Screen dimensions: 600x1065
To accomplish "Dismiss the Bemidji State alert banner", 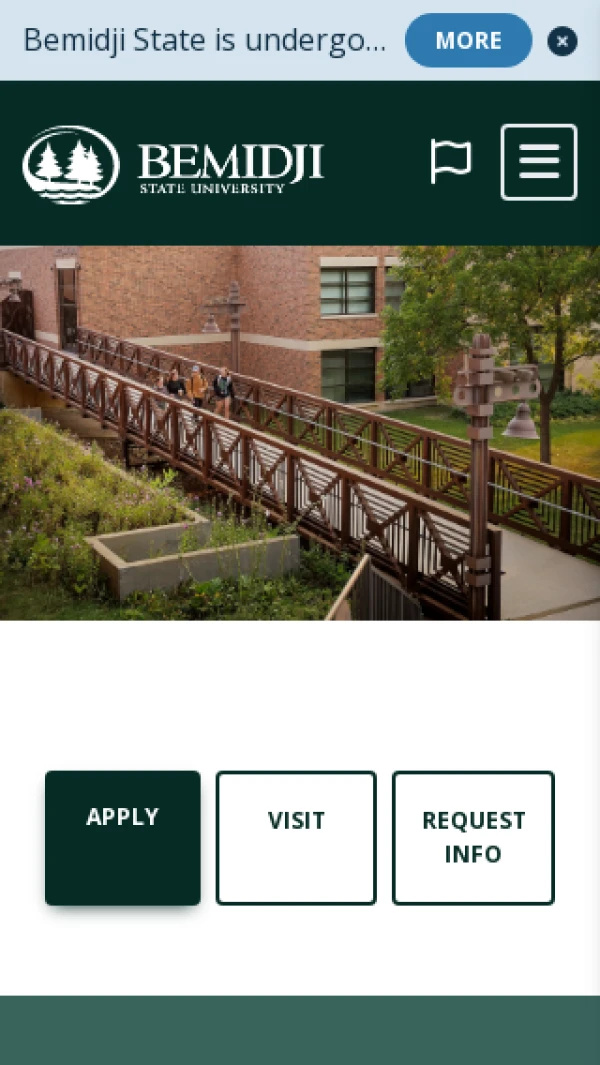I will coord(562,41).
